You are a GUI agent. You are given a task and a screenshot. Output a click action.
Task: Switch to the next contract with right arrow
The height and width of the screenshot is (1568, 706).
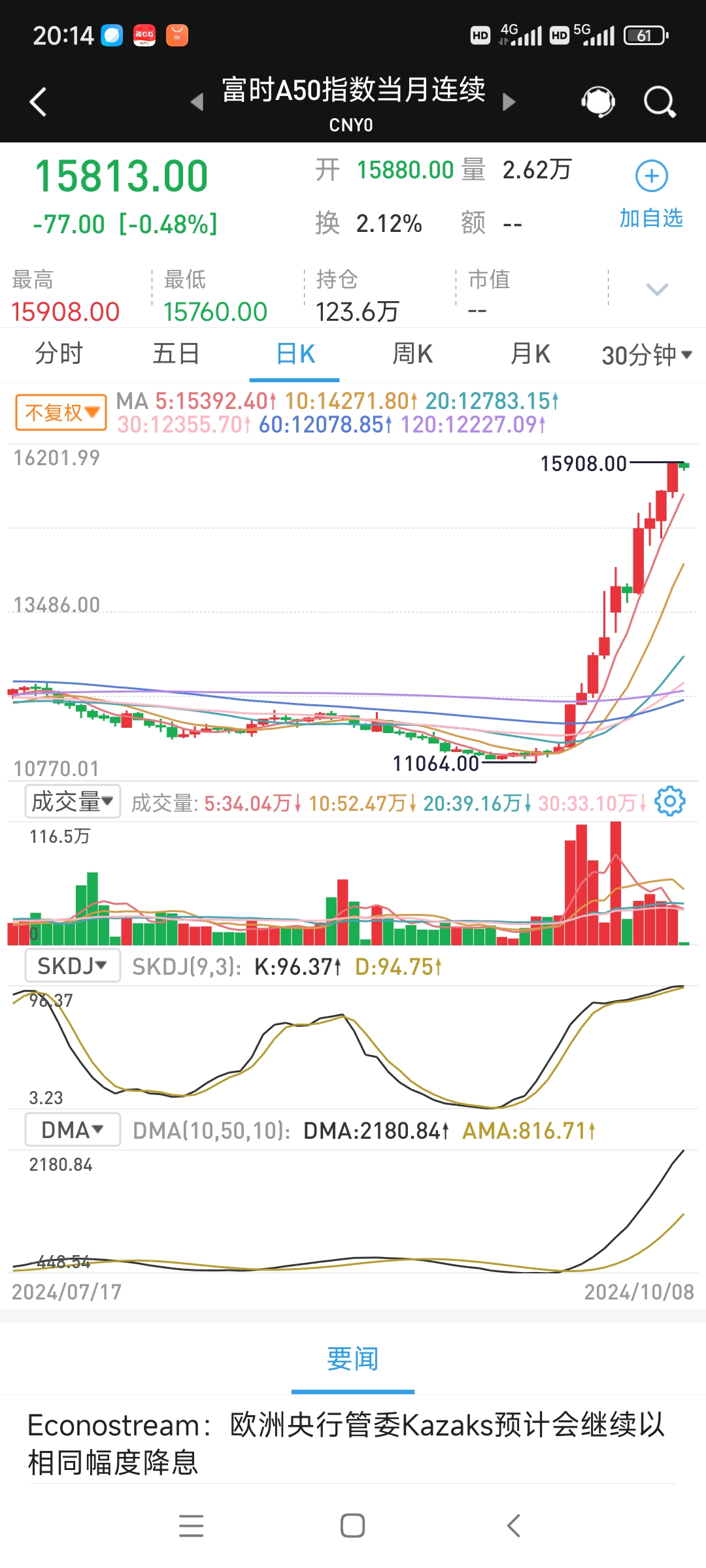[509, 102]
